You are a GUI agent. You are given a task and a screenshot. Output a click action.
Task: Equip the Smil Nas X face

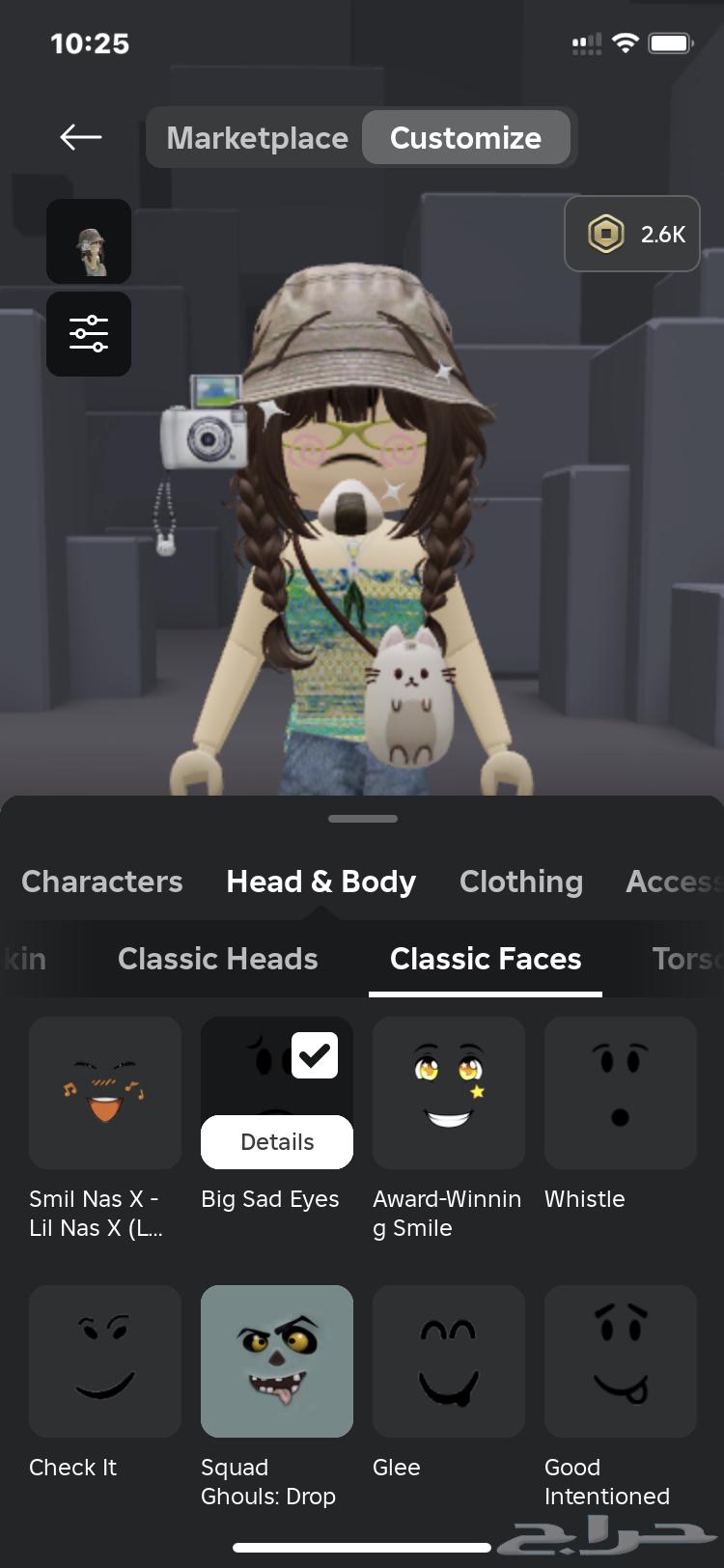click(x=105, y=1092)
